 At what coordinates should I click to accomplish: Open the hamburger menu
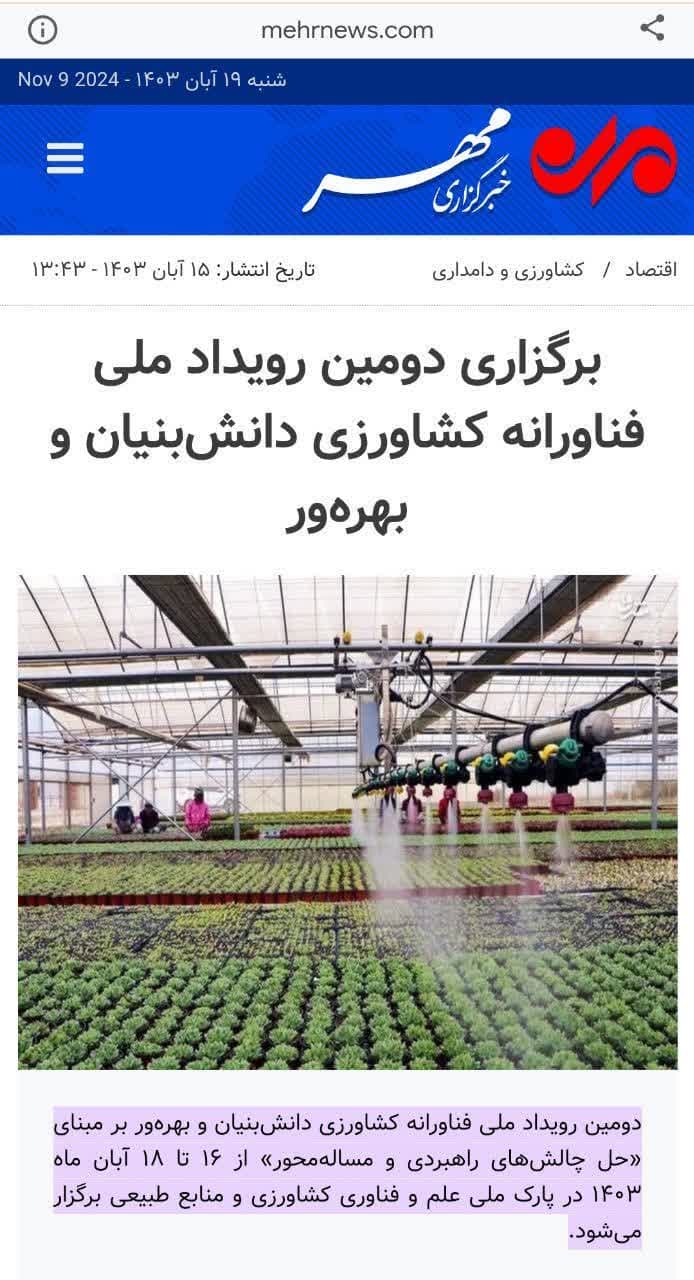65,158
